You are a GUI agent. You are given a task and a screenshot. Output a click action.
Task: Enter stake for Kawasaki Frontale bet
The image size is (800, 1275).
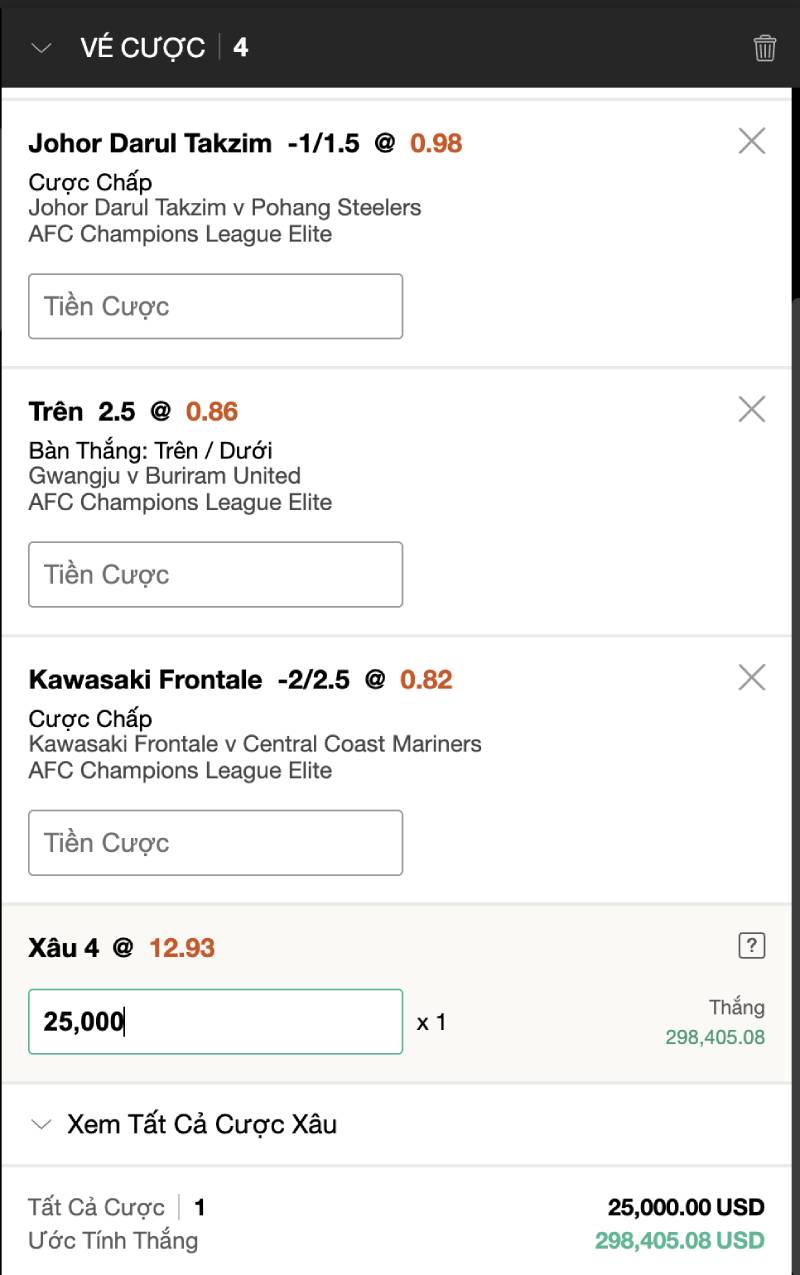(x=215, y=842)
